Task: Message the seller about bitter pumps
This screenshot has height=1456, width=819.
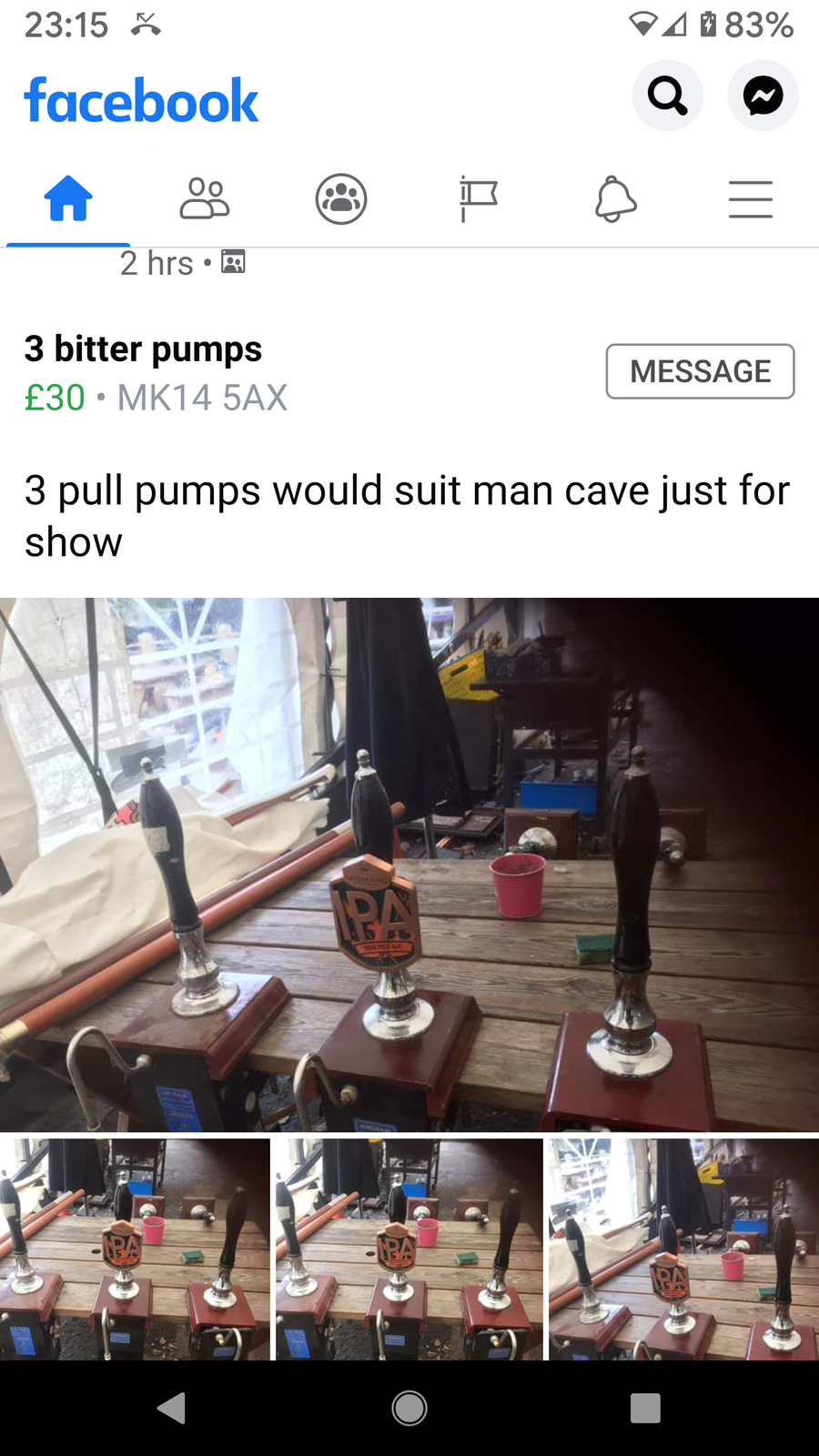Action: point(700,371)
